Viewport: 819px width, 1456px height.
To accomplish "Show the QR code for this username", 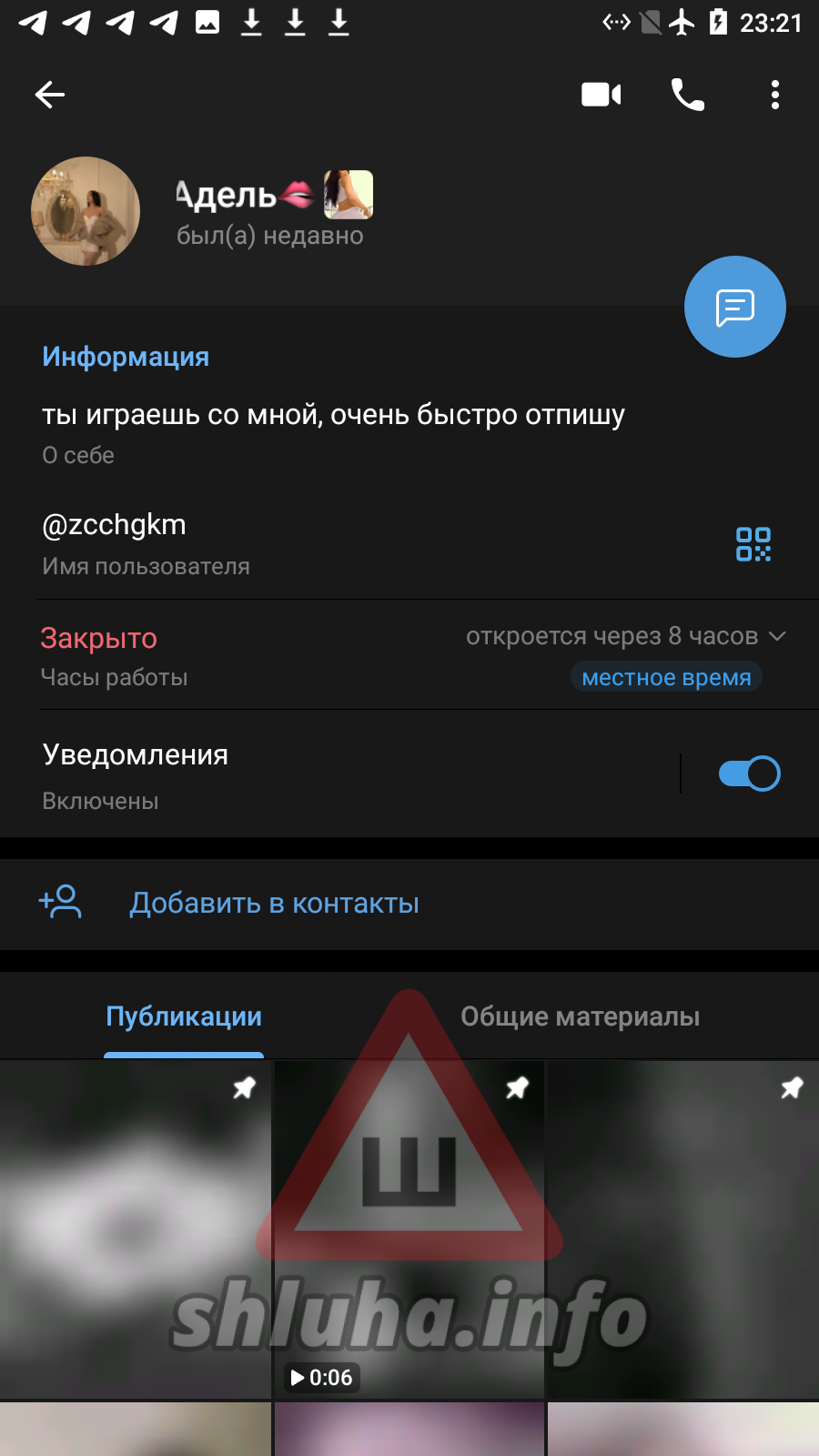I will [753, 544].
